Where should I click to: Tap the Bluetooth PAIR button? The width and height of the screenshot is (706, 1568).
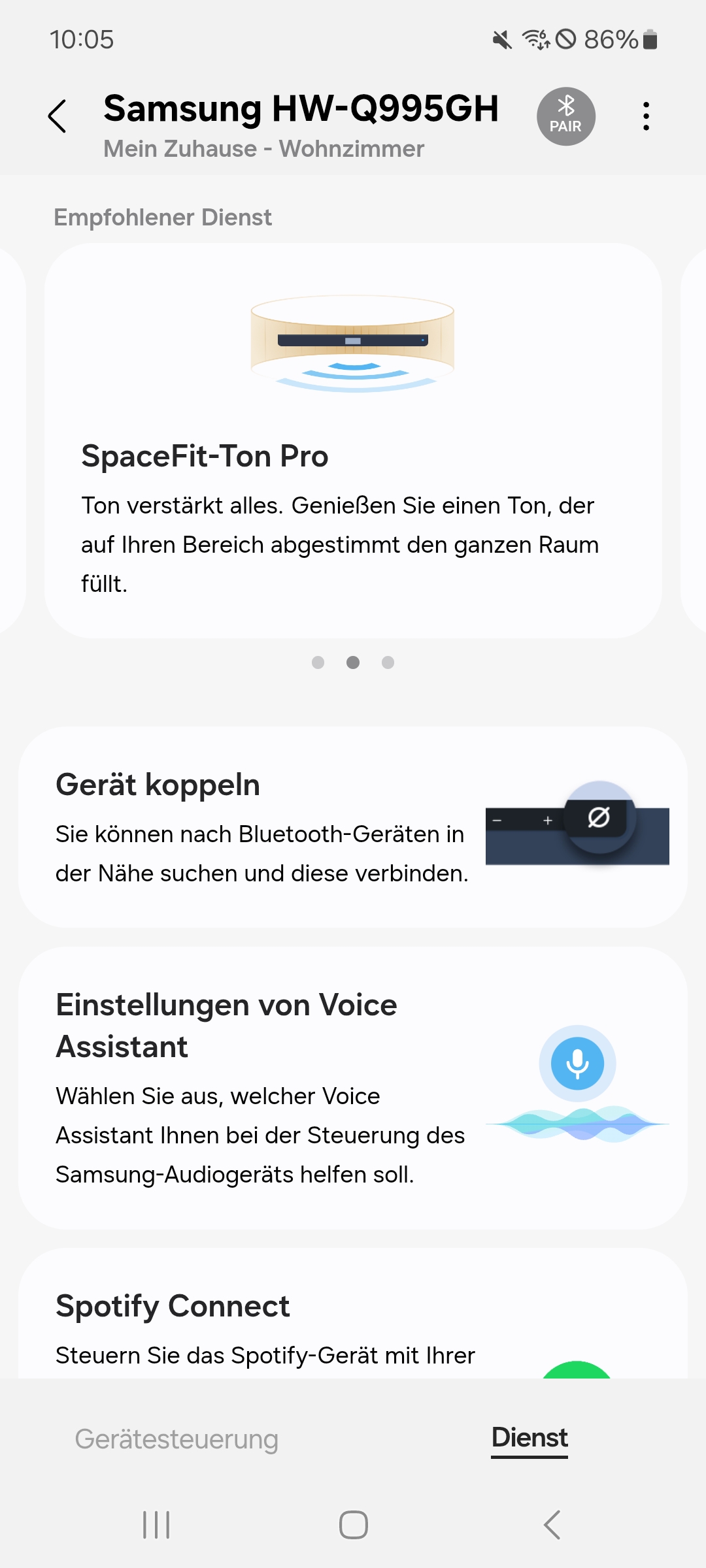click(565, 116)
